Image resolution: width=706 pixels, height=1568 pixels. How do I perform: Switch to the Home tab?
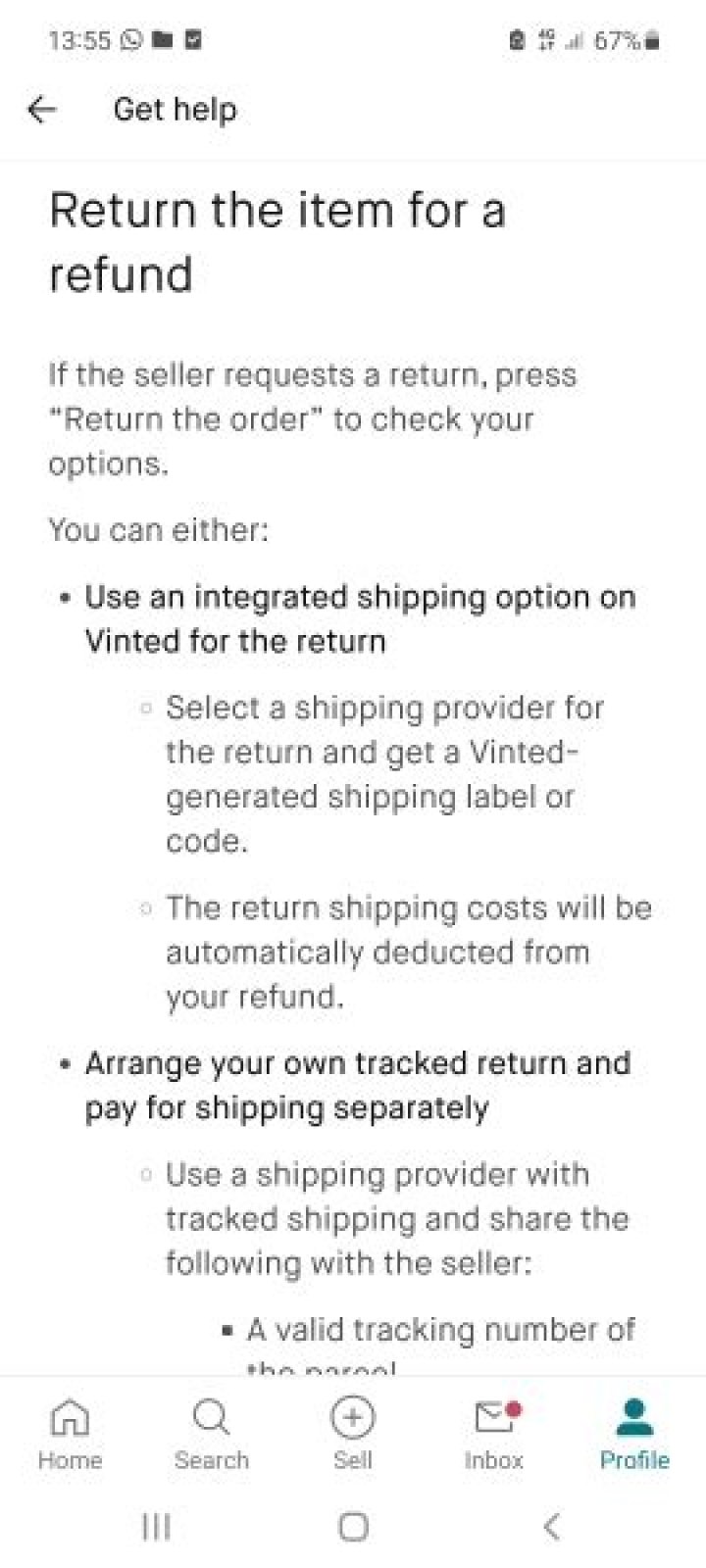70,1433
